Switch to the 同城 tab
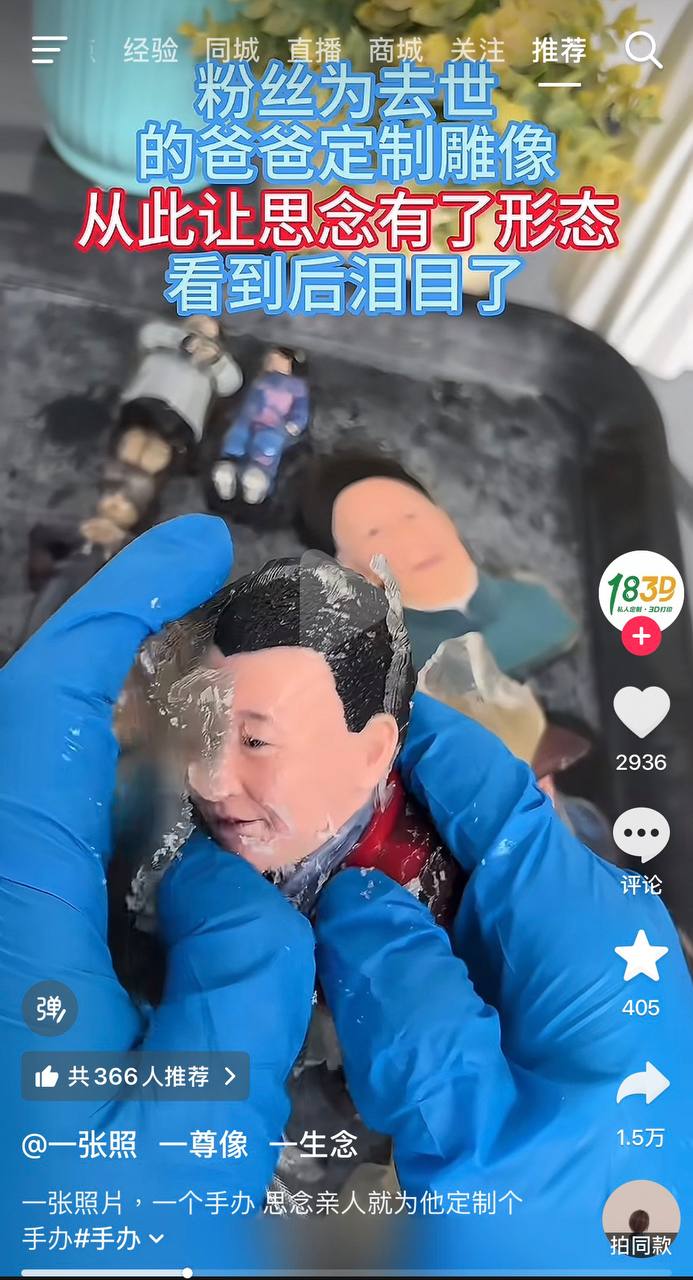Screen dimensions: 693x1280 (232, 50)
